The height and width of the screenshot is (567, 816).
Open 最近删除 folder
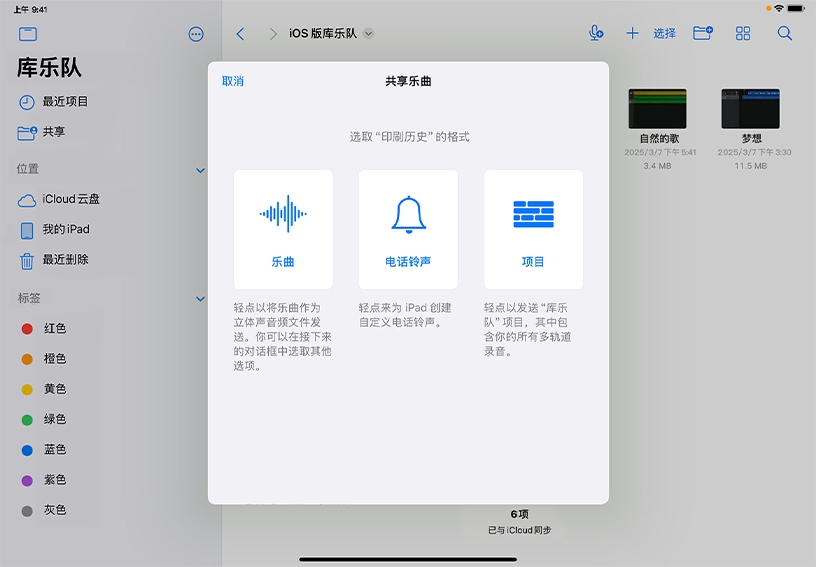[x=65, y=260]
